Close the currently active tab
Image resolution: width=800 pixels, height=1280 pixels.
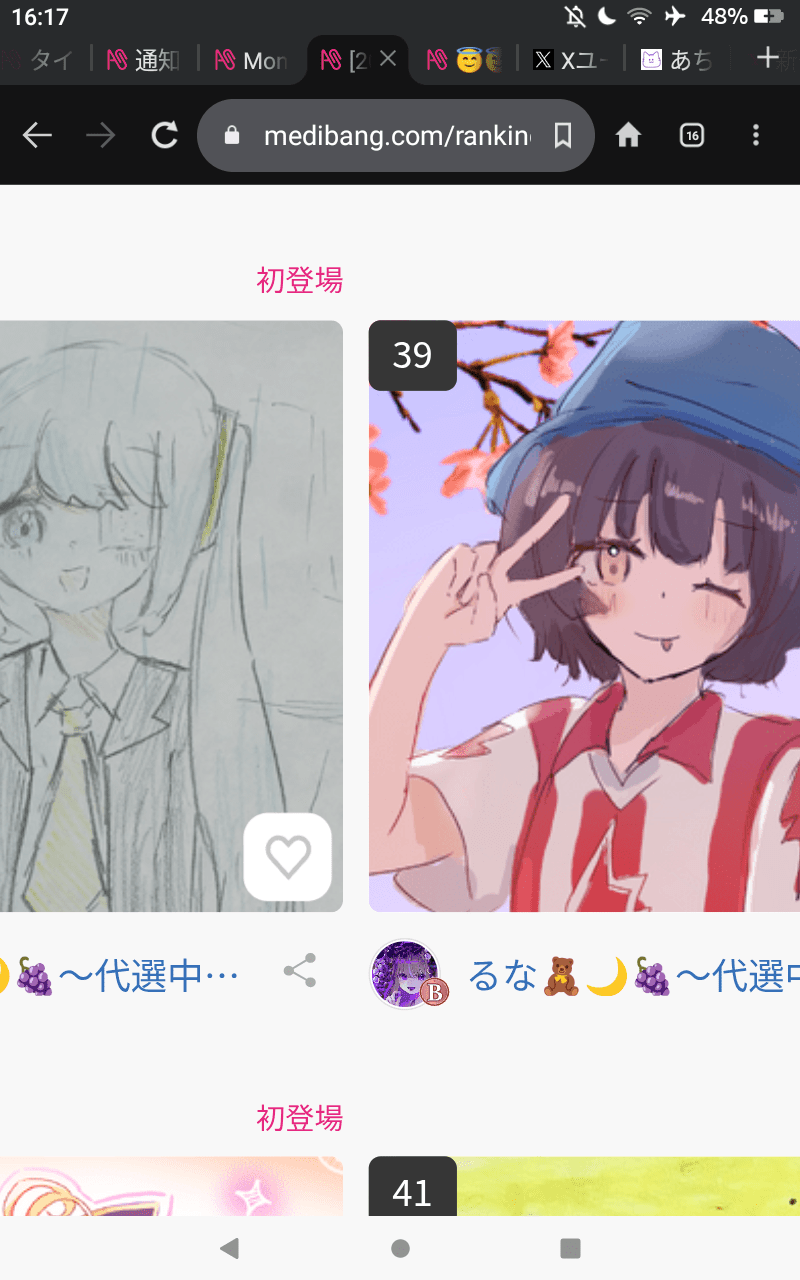click(389, 60)
